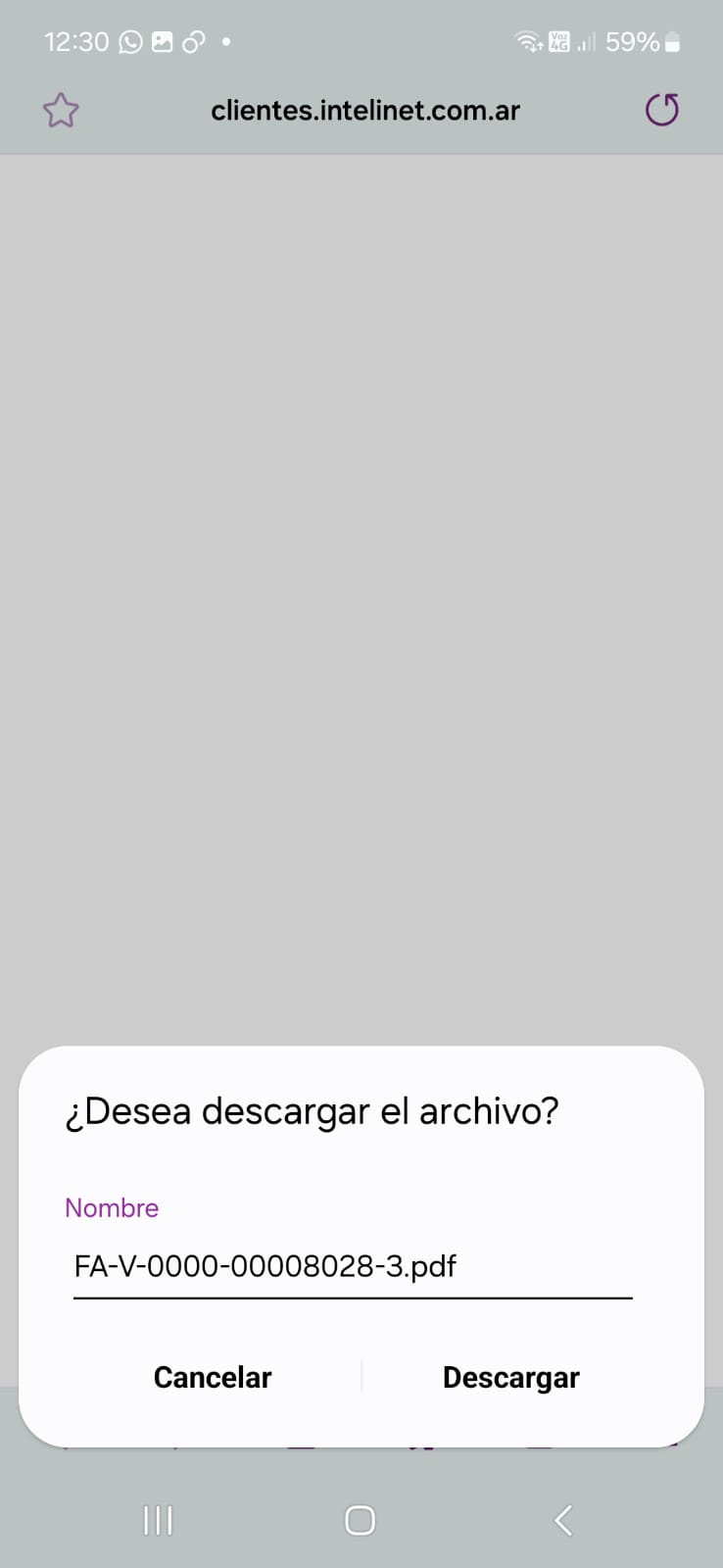Tap the clientes.intelinet.com.ar address bar
This screenshot has height=1568, width=723.
coord(364,111)
